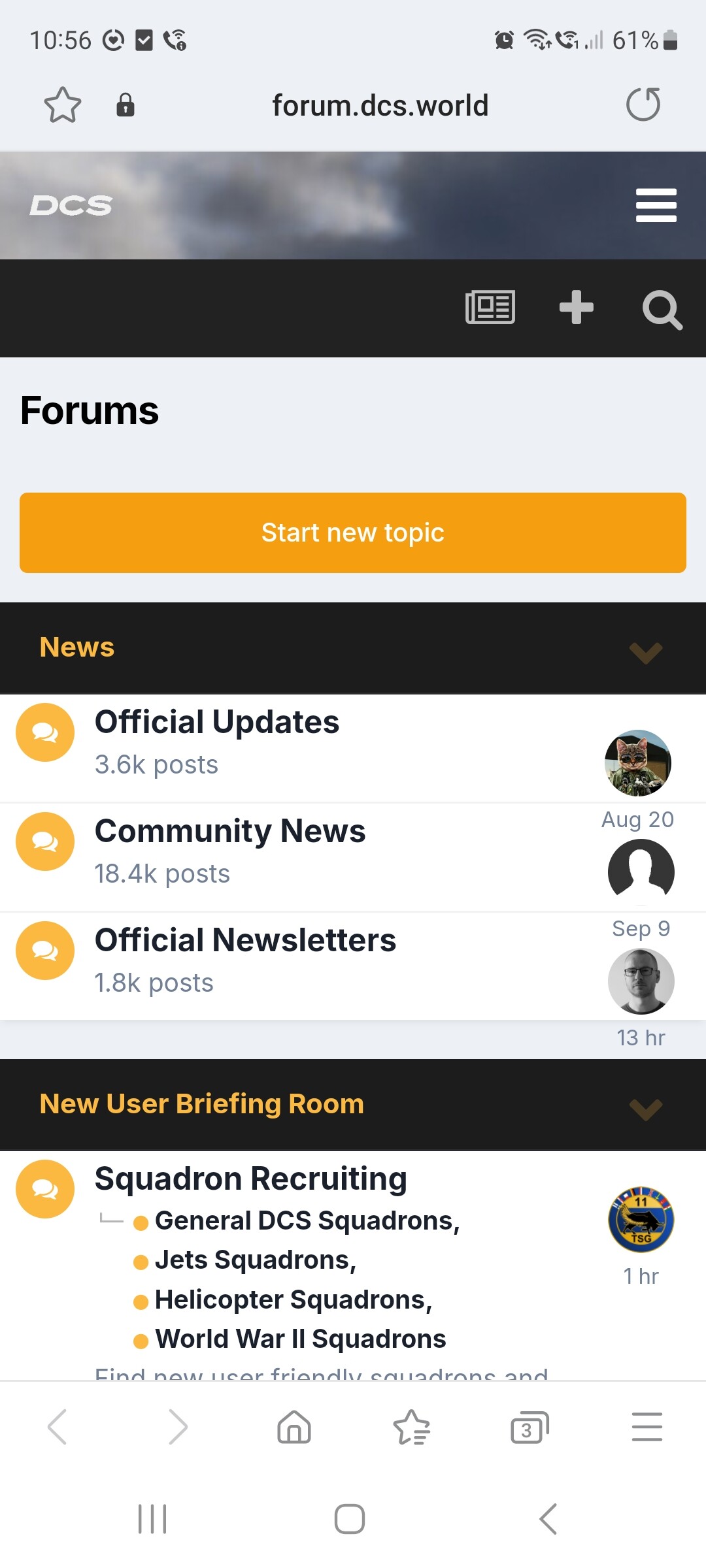Go to General DCS Squadrons subforum
706x1568 pixels.
click(307, 1220)
